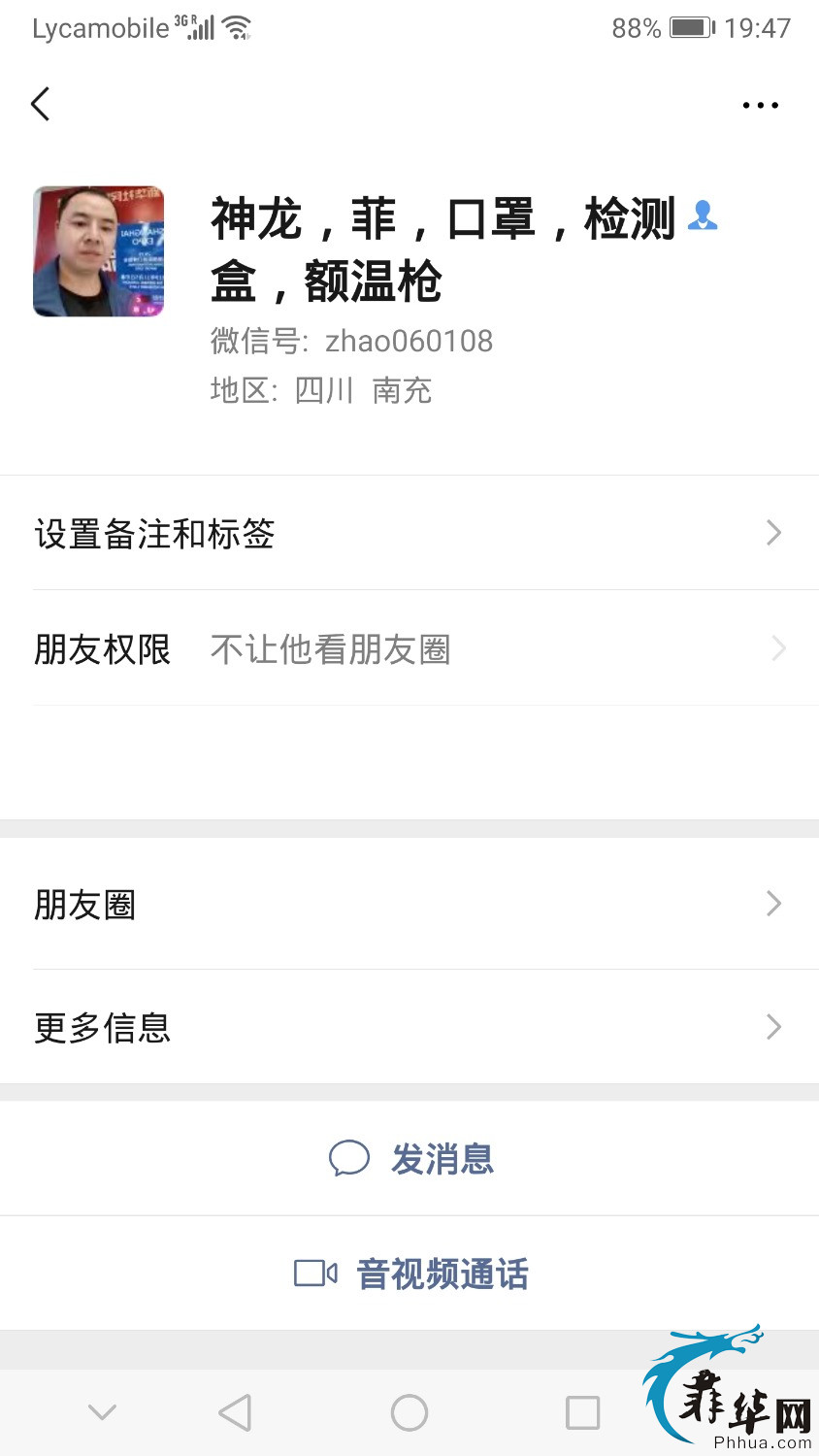
Task: Go back using the top-left arrow
Action: point(41,104)
